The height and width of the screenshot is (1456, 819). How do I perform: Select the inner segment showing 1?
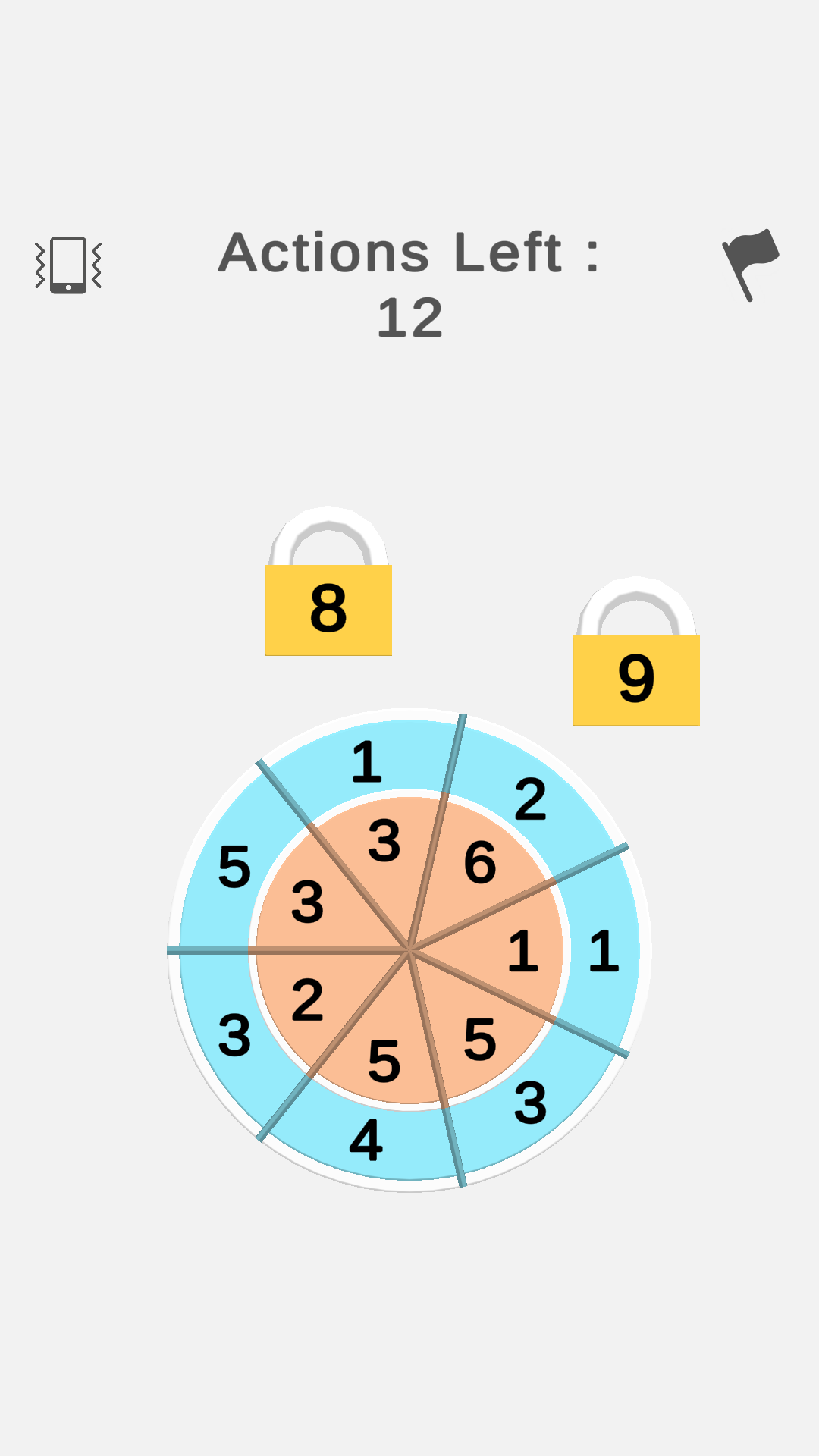(522, 952)
